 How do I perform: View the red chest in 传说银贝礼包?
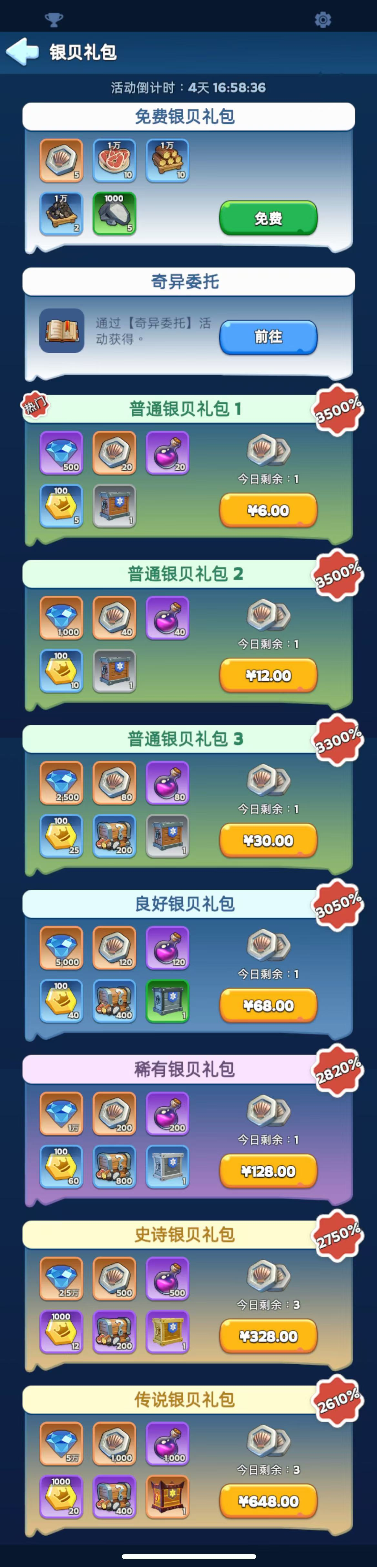[168, 1496]
